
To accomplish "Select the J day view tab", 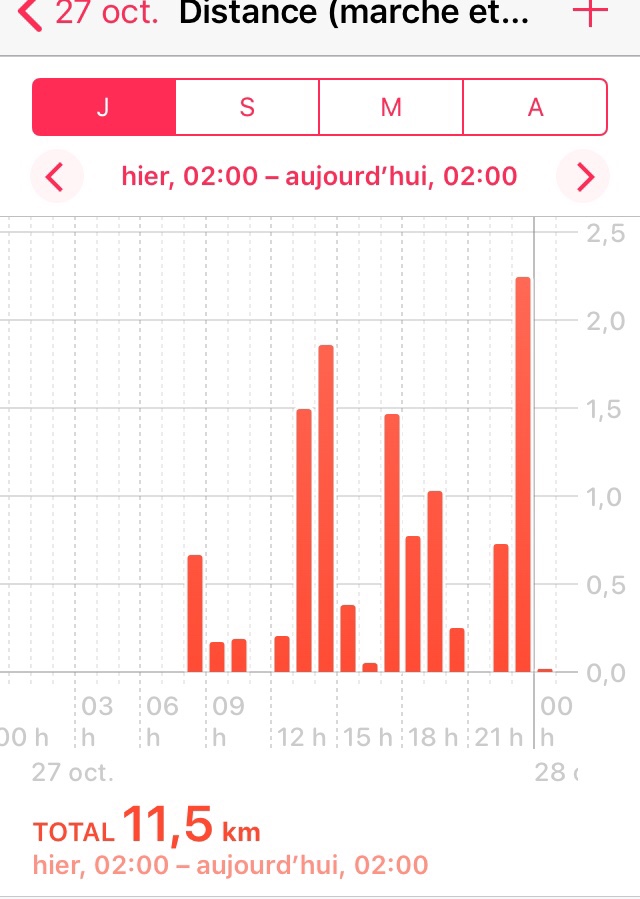I will coord(104,107).
